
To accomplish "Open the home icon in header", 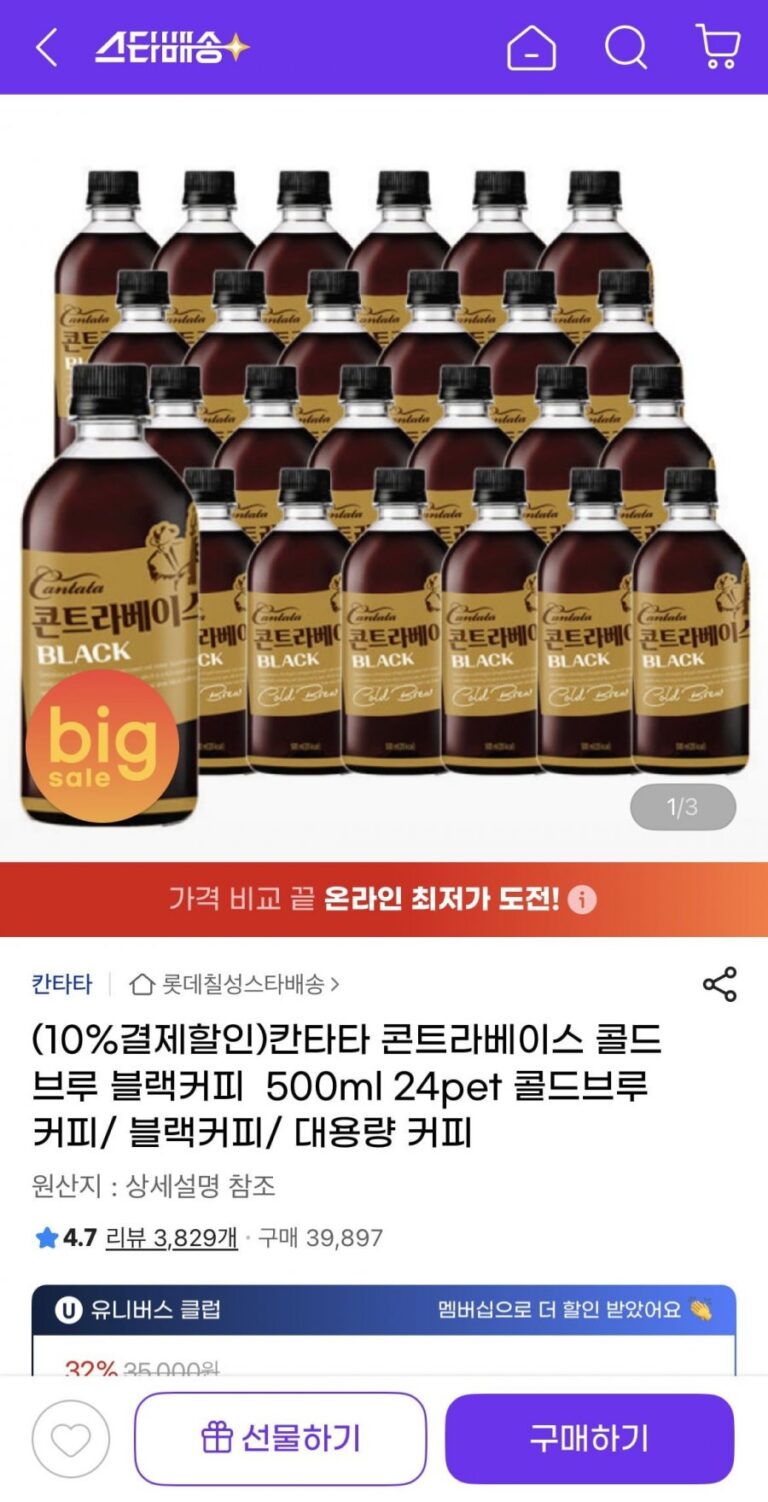I will coord(531,47).
